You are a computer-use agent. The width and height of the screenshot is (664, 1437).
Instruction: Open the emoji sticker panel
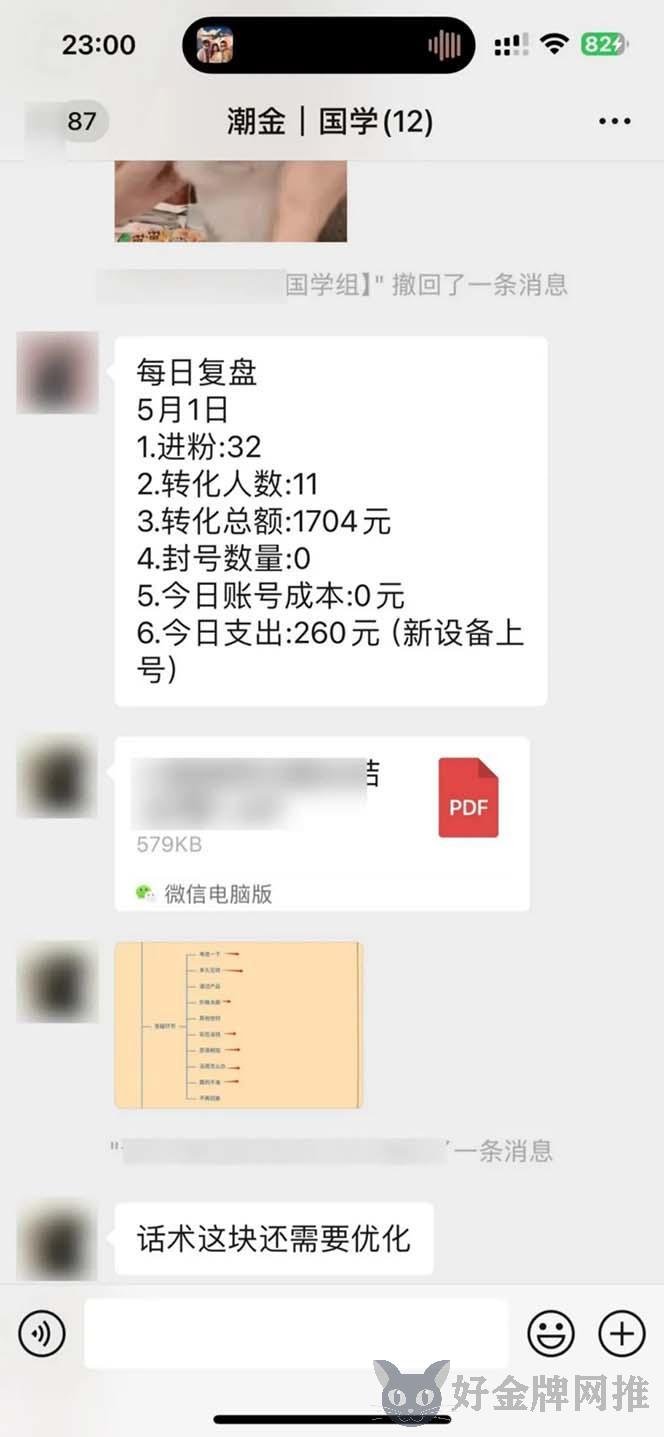(551, 1333)
